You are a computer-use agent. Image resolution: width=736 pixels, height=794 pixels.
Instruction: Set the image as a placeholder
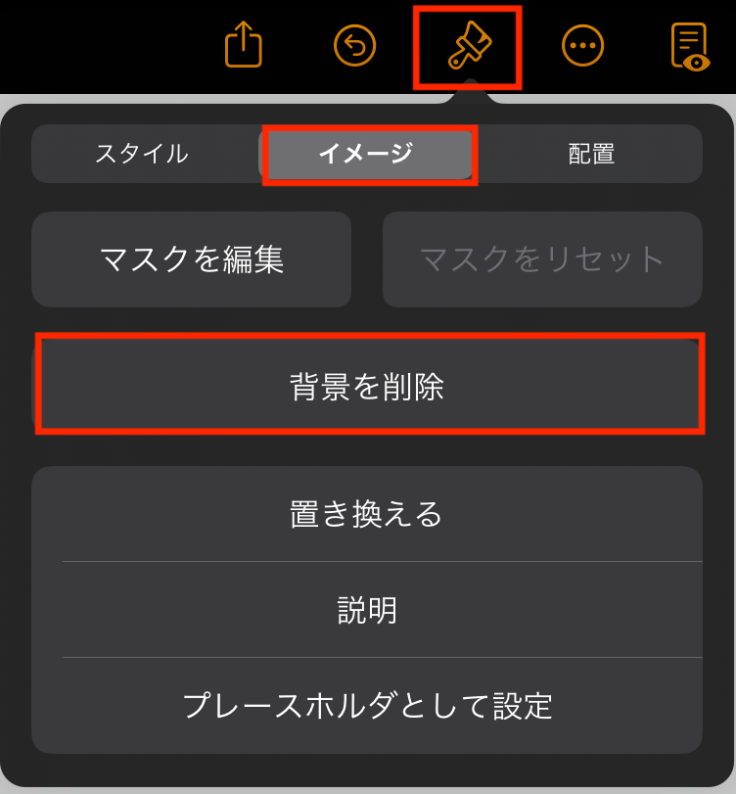tap(368, 706)
